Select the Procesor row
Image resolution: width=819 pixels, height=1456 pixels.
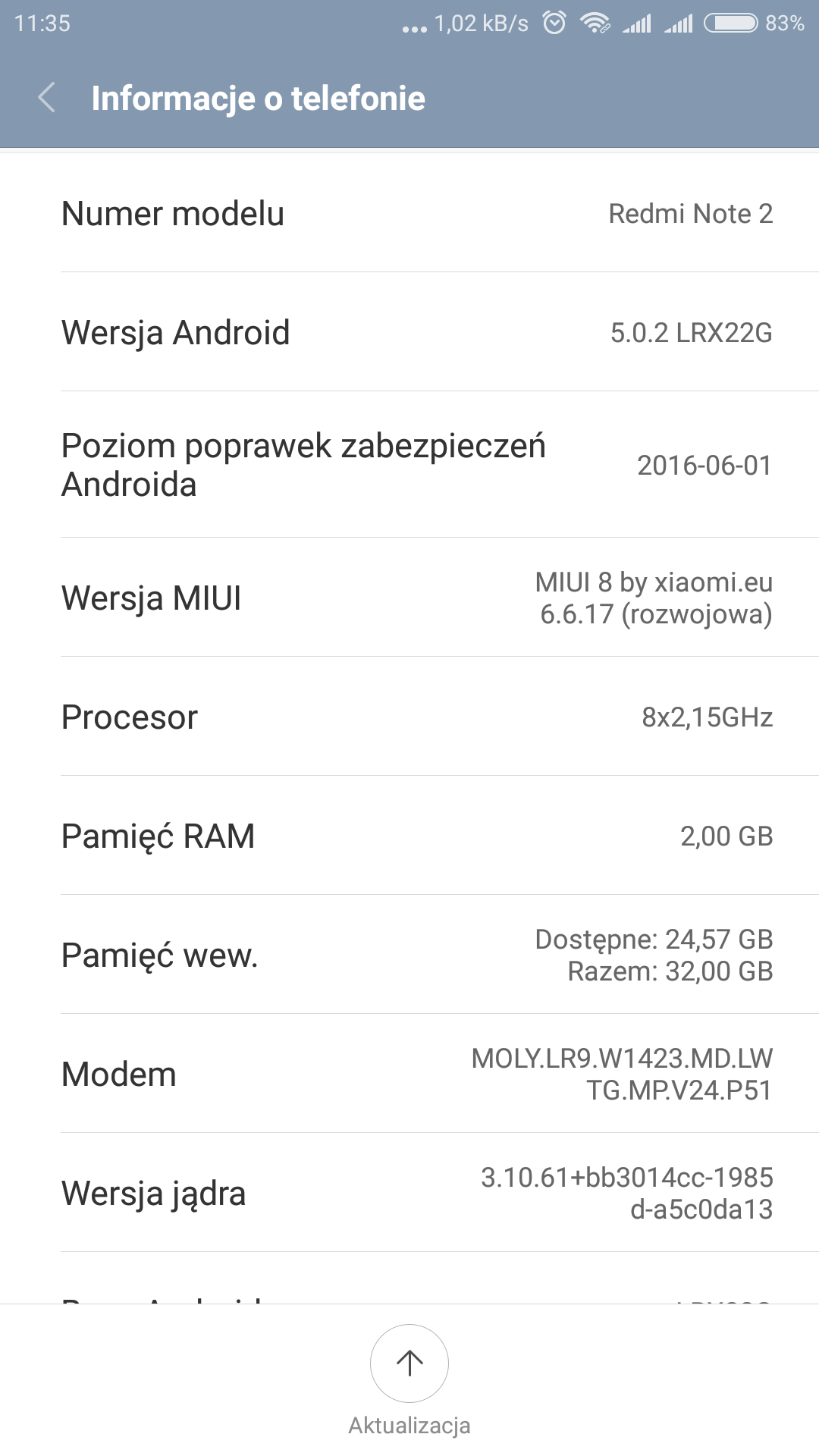click(x=409, y=717)
